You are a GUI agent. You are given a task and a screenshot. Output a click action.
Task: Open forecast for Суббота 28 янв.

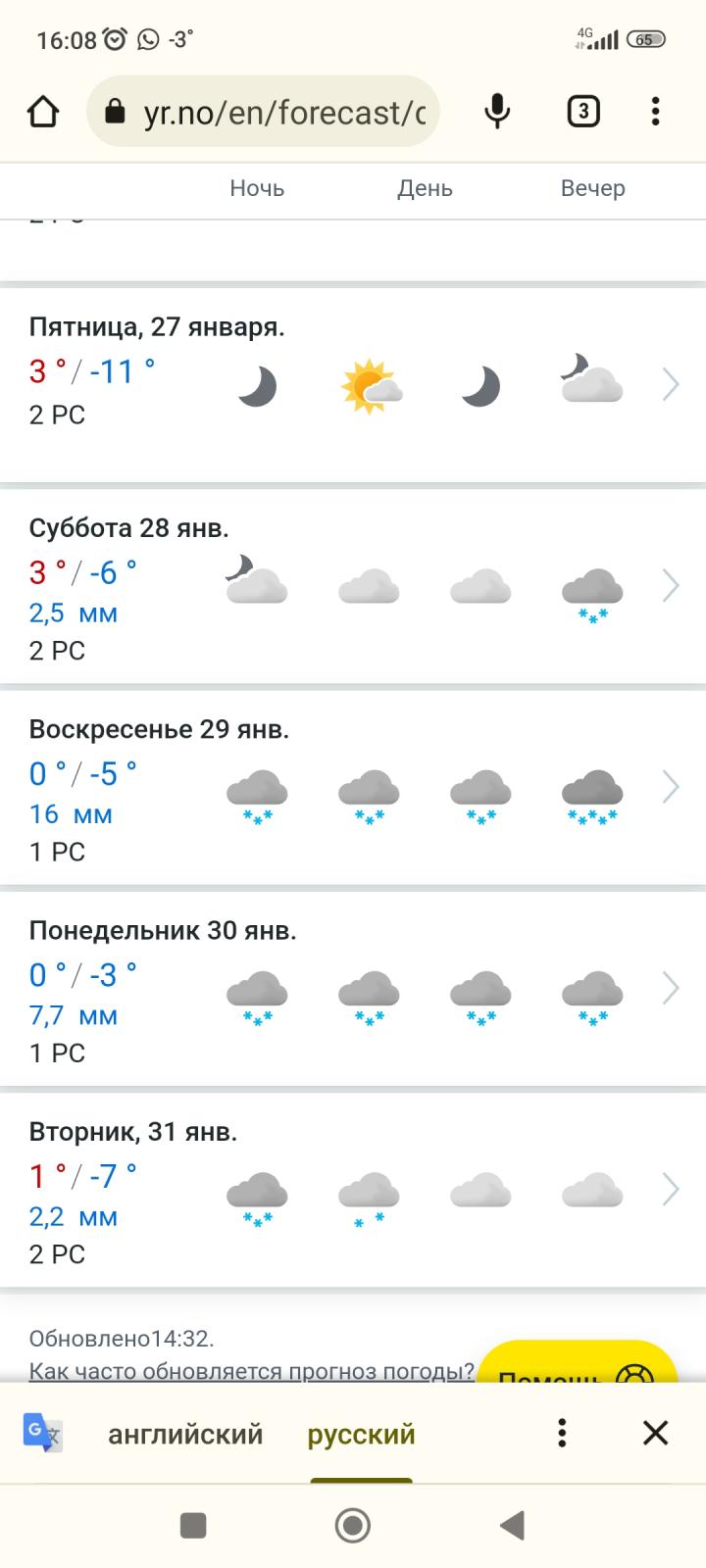click(x=353, y=587)
